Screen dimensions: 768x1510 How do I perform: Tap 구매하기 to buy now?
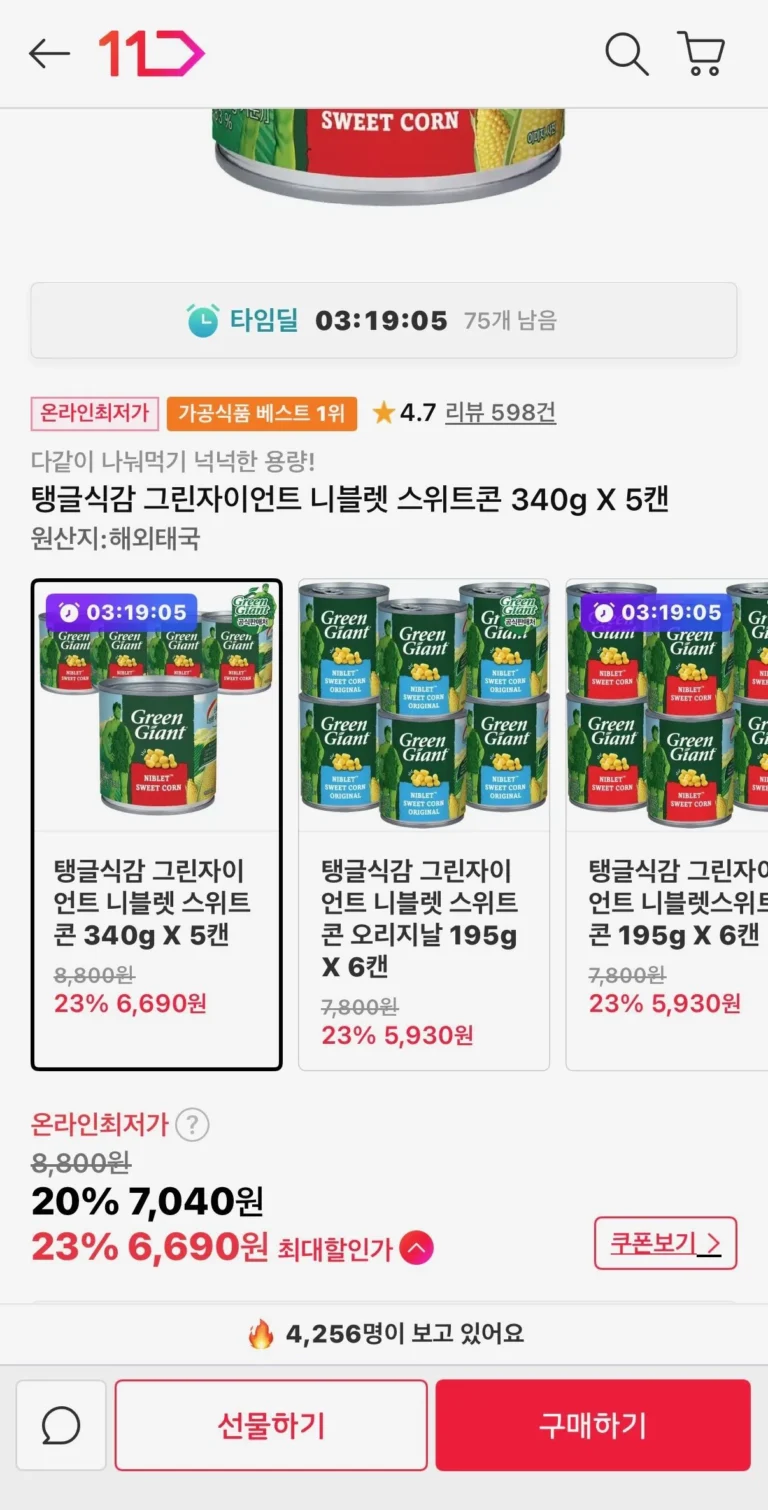[x=592, y=1425]
